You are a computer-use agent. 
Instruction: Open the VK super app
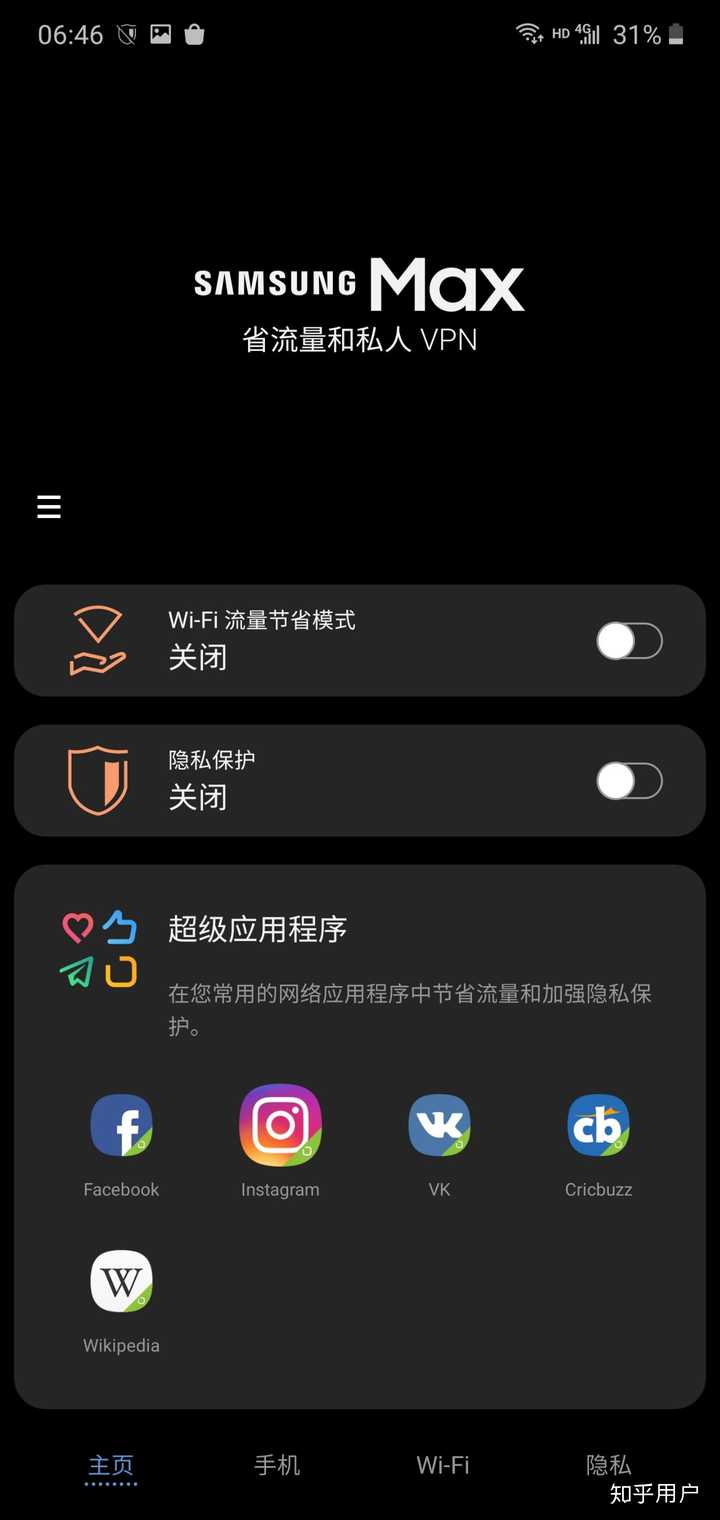[x=438, y=1124]
